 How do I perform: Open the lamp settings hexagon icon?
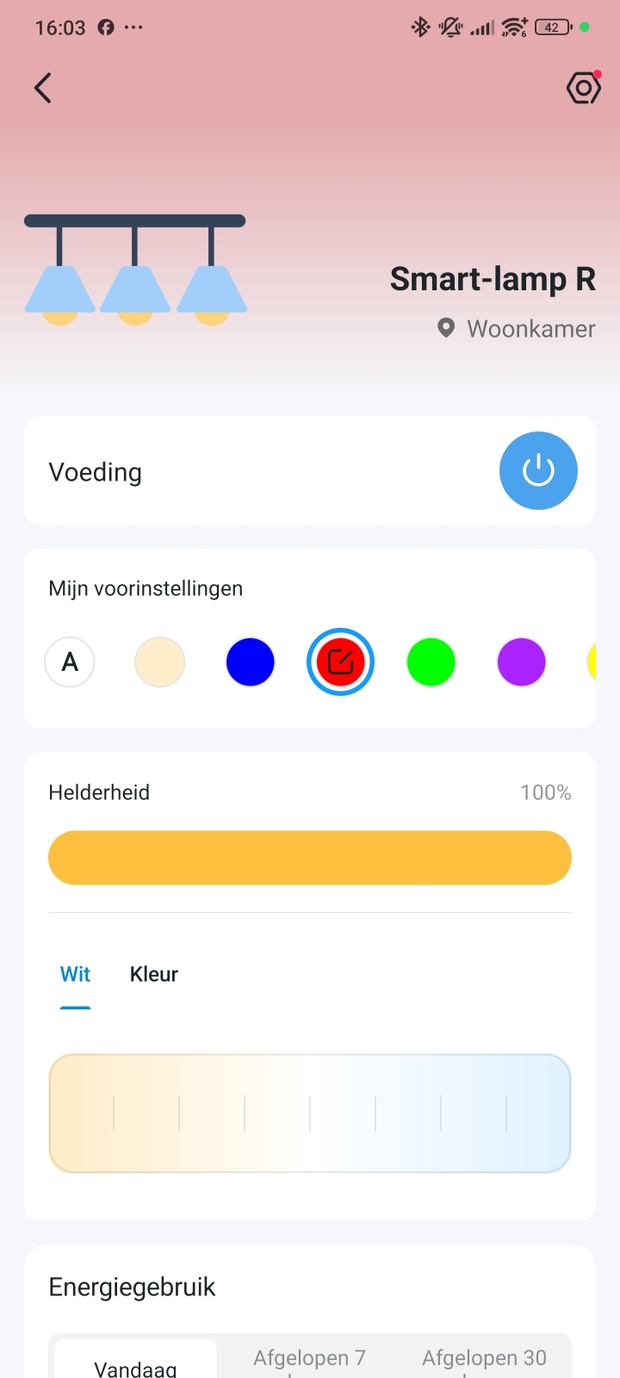click(583, 89)
